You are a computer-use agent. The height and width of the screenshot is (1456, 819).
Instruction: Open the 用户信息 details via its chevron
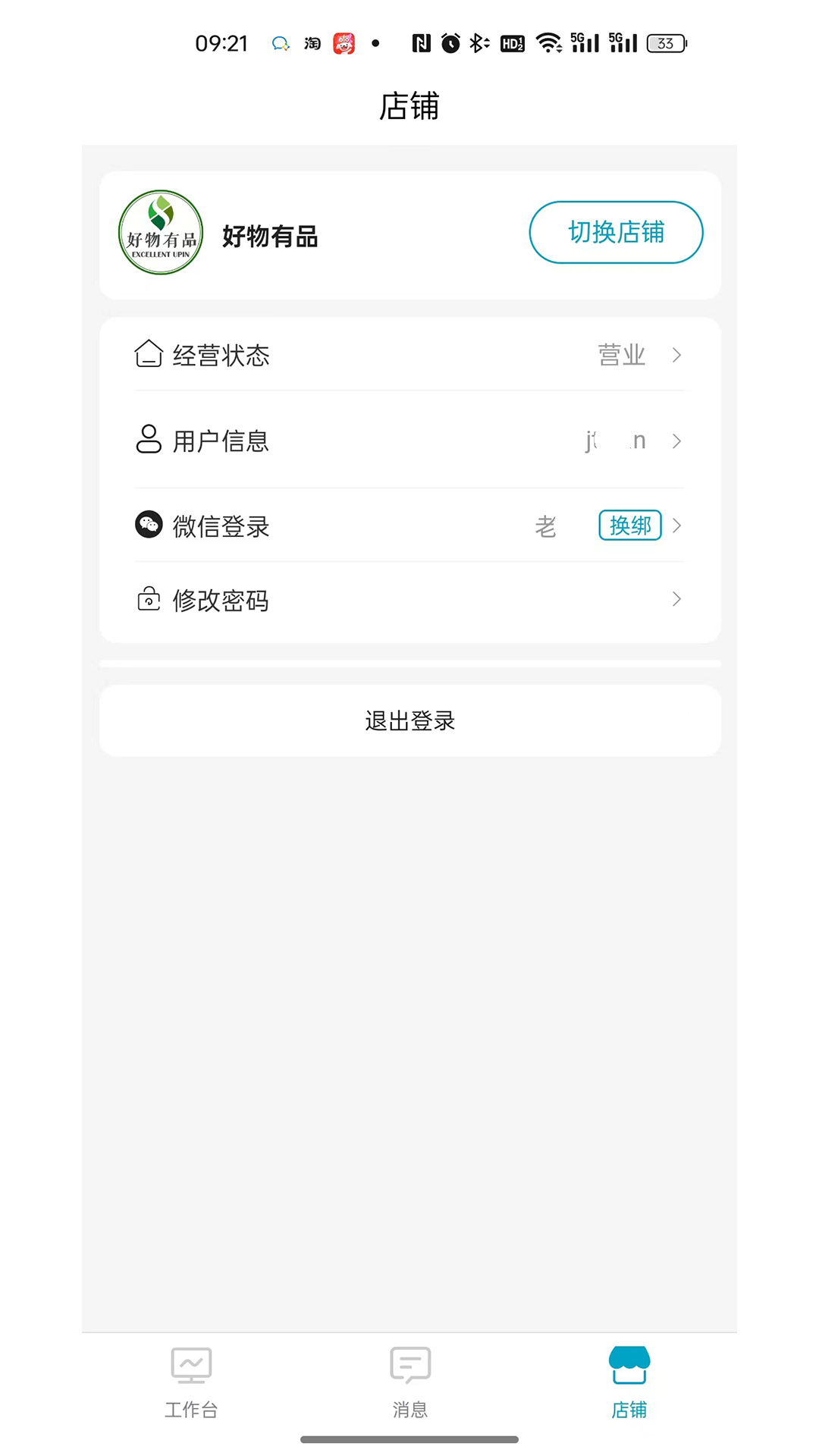[x=676, y=441]
